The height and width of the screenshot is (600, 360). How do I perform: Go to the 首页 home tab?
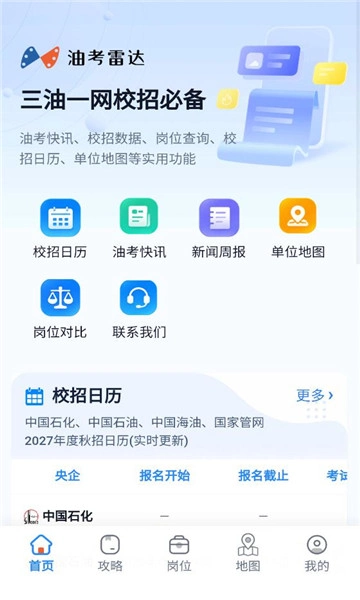click(41, 553)
